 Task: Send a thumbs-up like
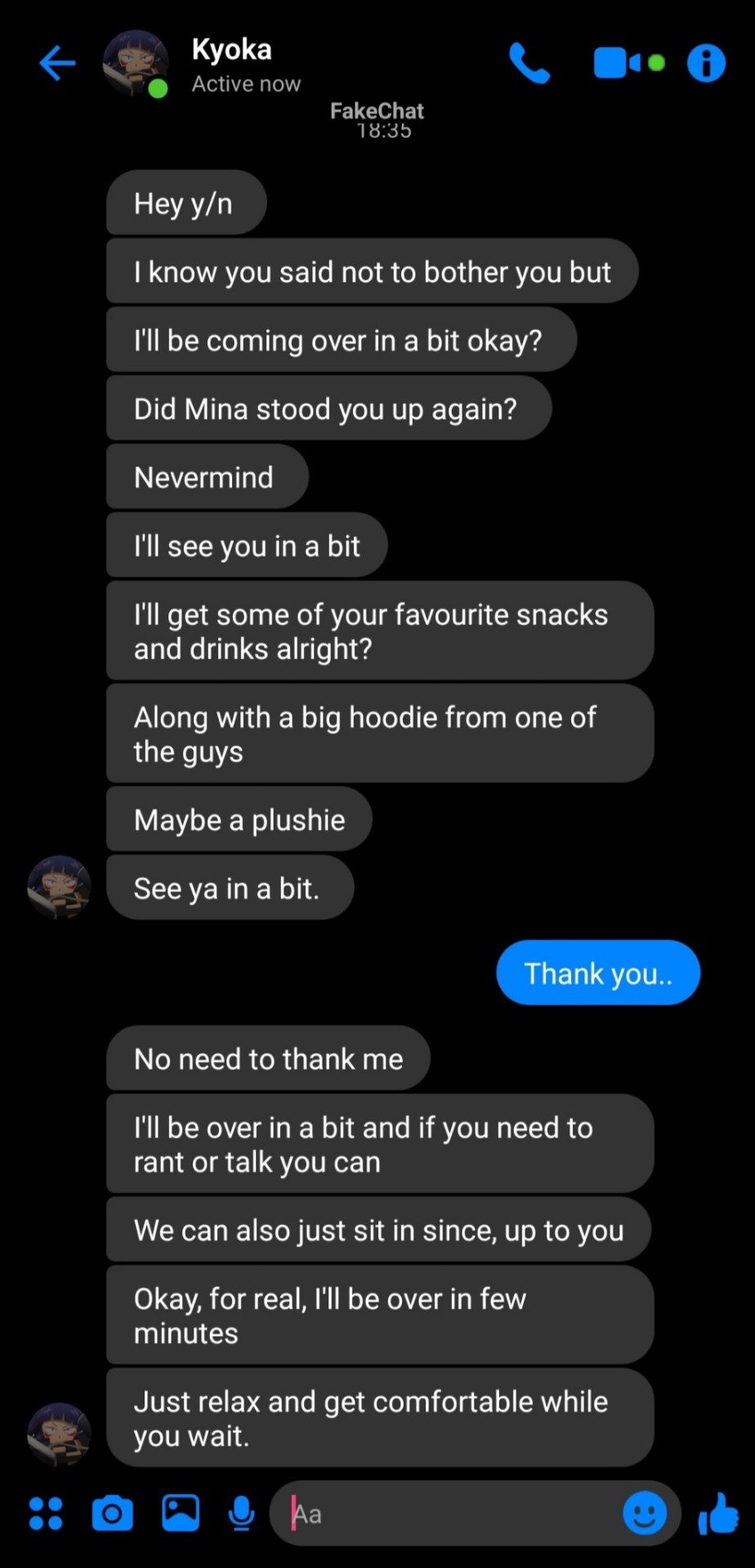(718, 1513)
